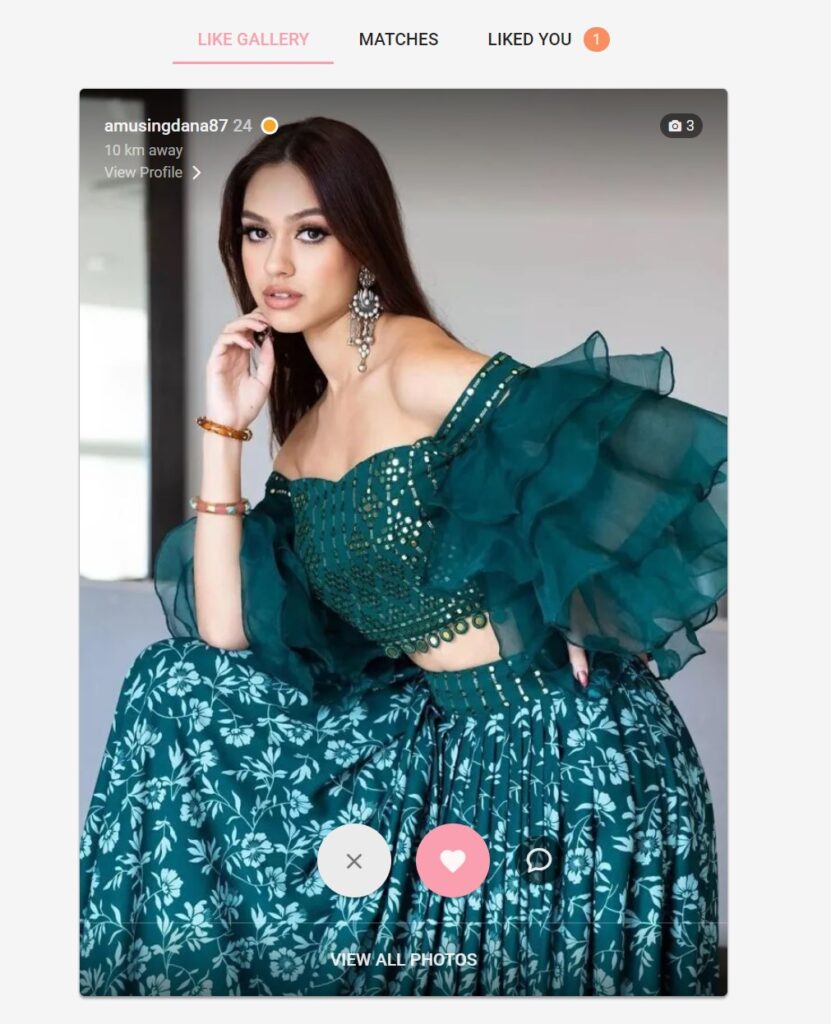Switch to the Matches tab
The height and width of the screenshot is (1024, 831).
click(x=398, y=40)
